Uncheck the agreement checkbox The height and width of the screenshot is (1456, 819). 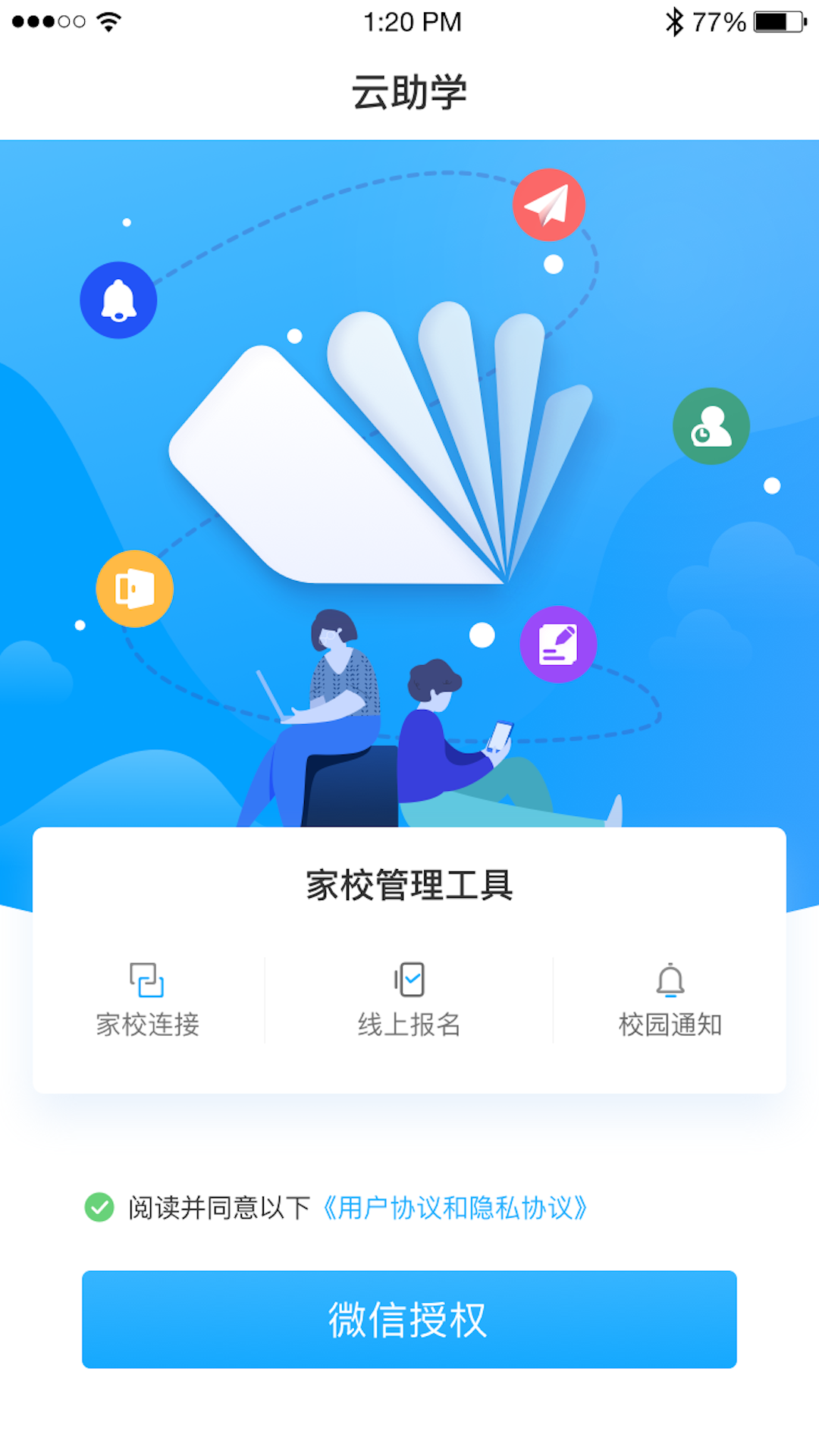[99, 1207]
